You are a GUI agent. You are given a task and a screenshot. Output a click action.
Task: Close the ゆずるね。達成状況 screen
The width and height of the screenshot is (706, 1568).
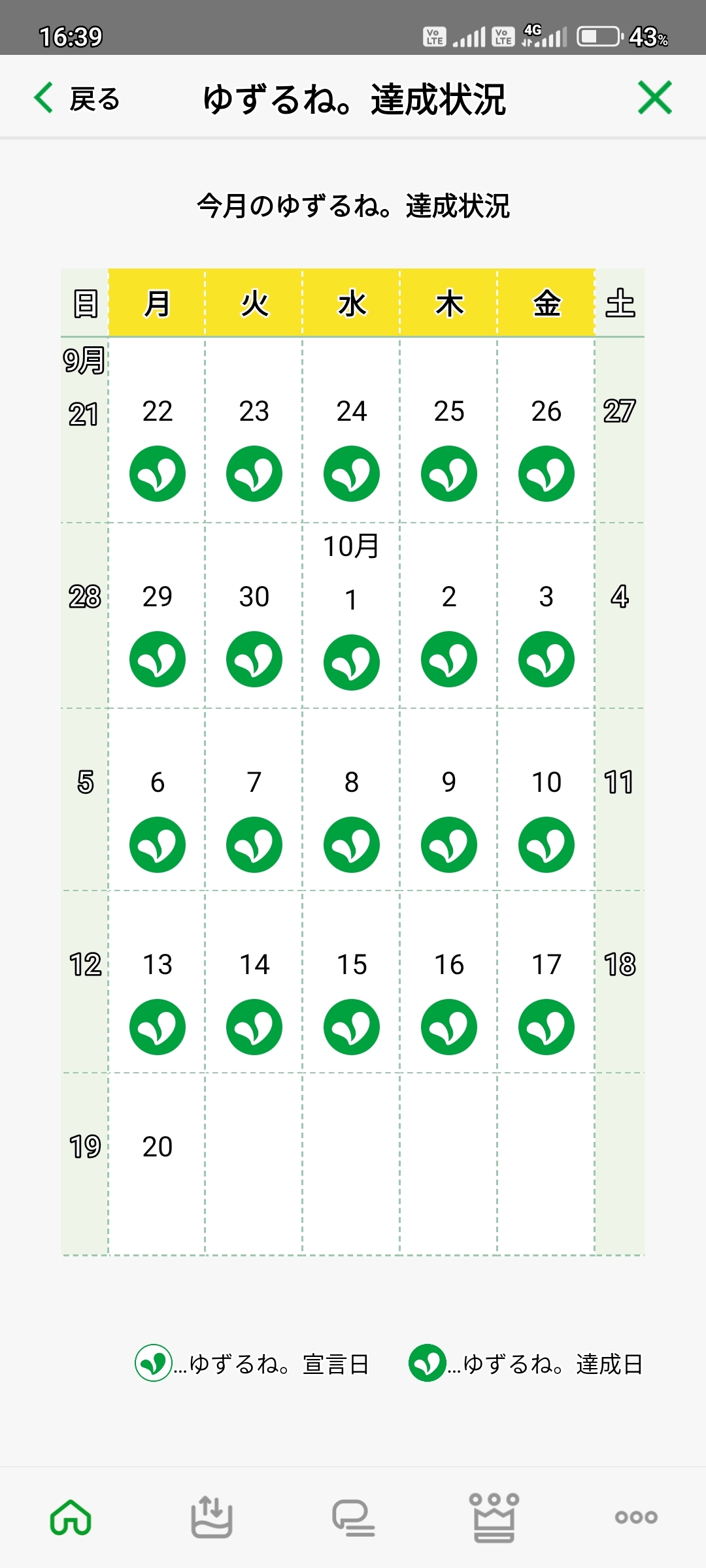pyautogui.click(x=654, y=98)
